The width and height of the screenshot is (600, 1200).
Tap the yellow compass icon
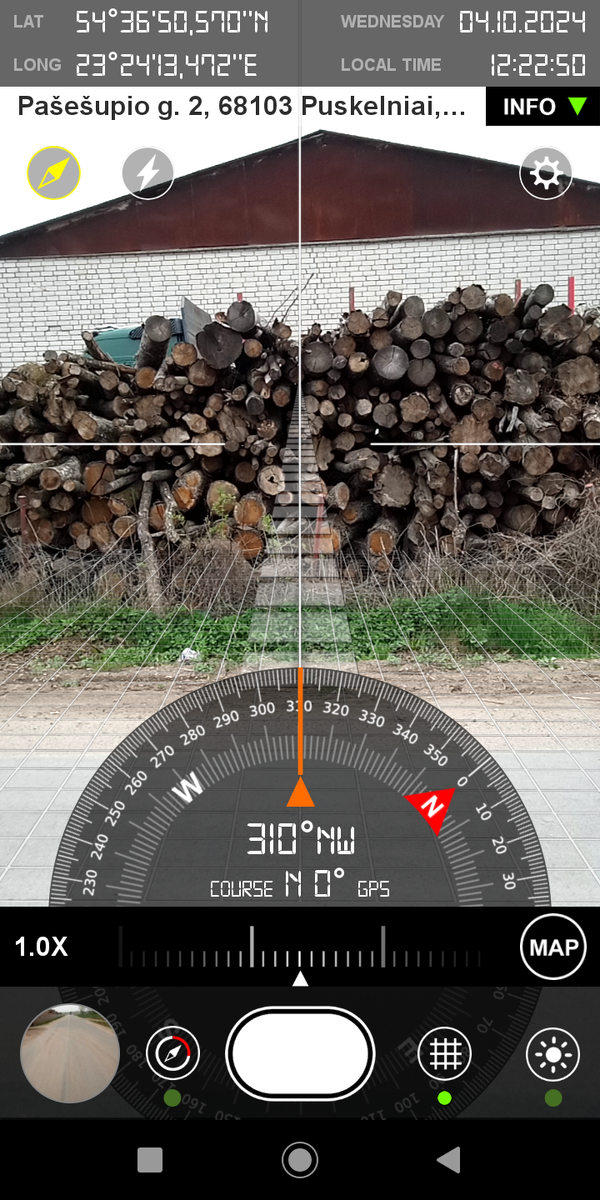[x=53, y=173]
